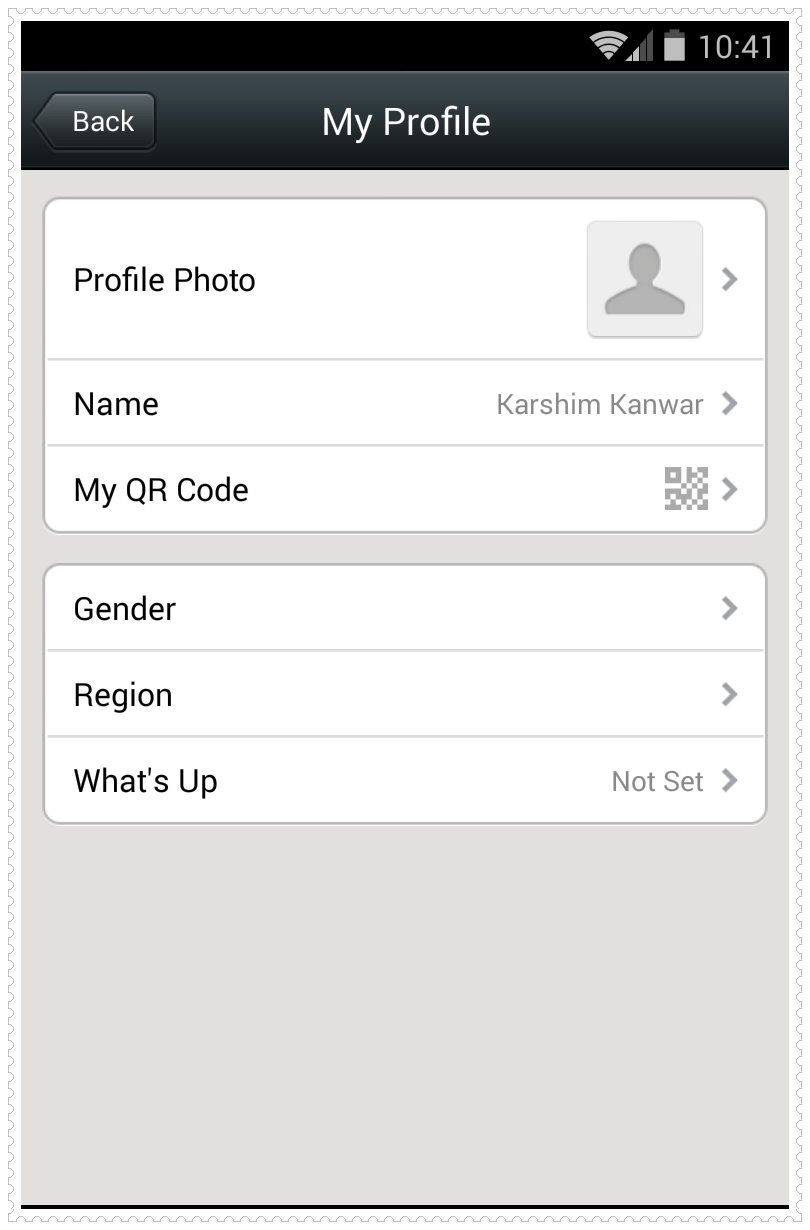Open My QR Code

pos(405,490)
